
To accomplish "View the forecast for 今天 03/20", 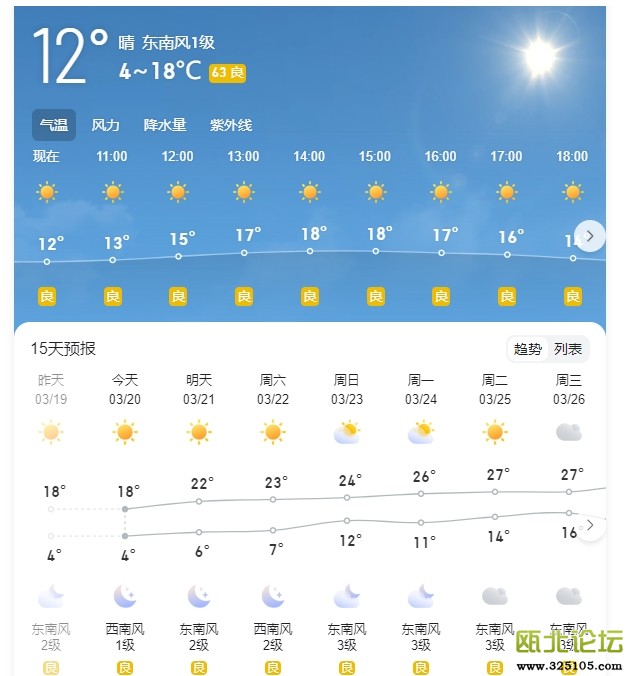I will pyautogui.click(x=125, y=389).
